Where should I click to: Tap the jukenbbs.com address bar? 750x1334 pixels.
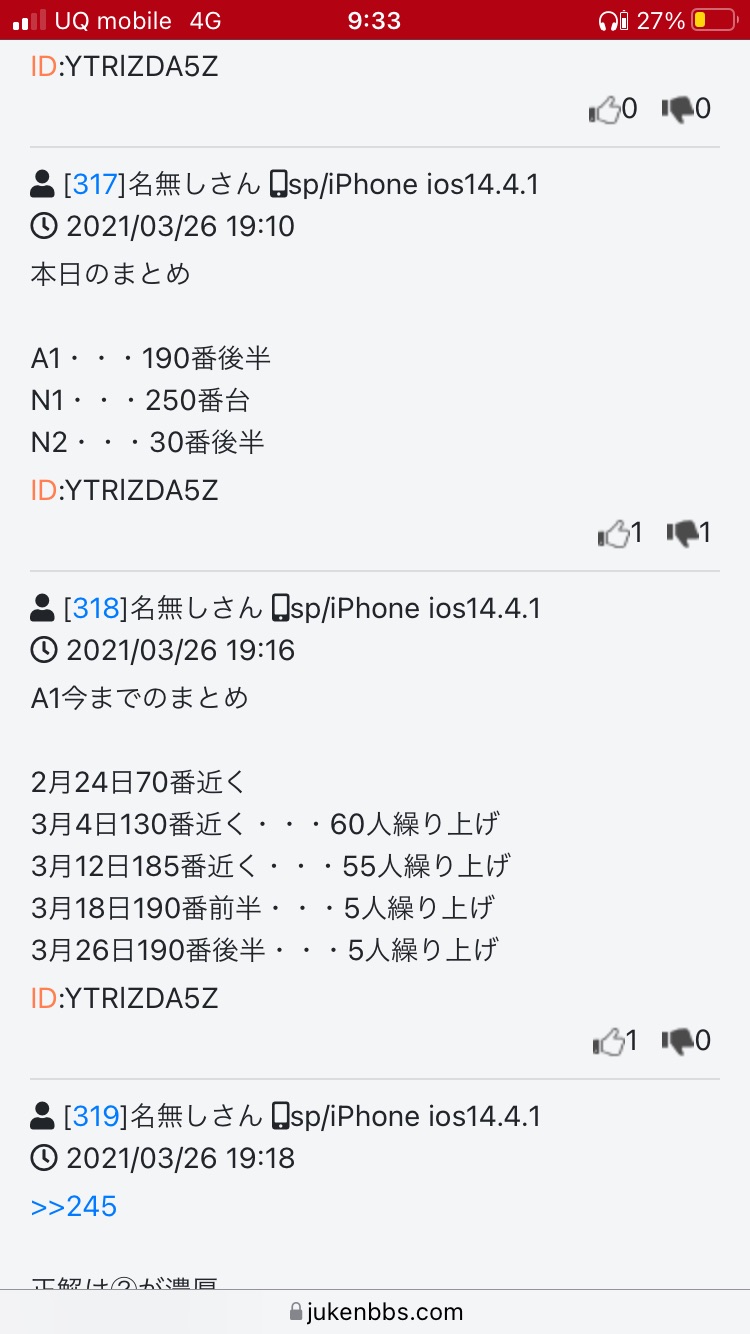pyautogui.click(x=375, y=1311)
